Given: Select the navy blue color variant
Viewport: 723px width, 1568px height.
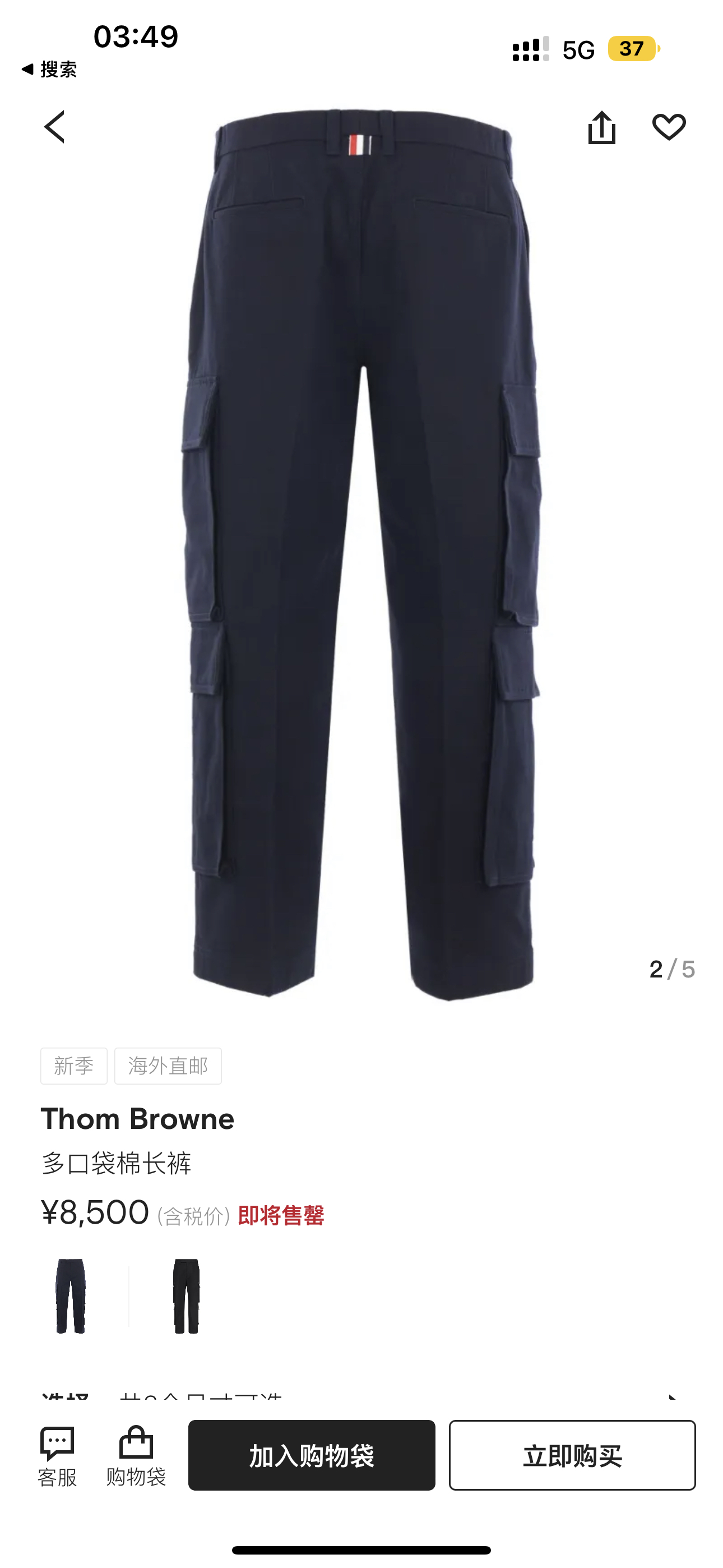Looking at the screenshot, I should 71,1296.
